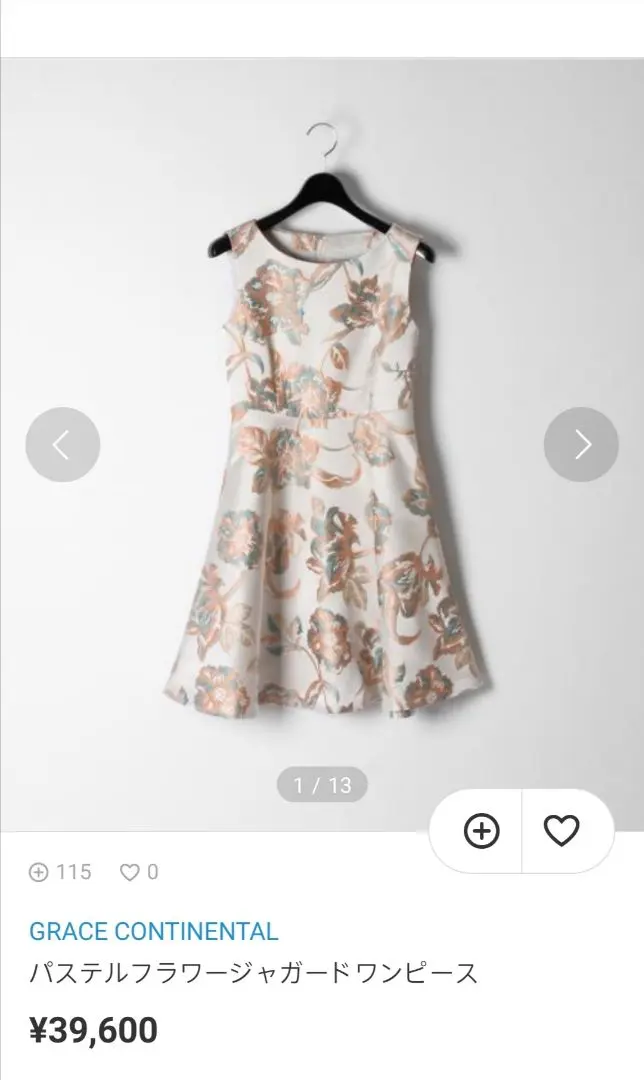This screenshot has height=1080, width=644.
Task: Add the dress with the plus button
Action: pyautogui.click(x=481, y=831)
